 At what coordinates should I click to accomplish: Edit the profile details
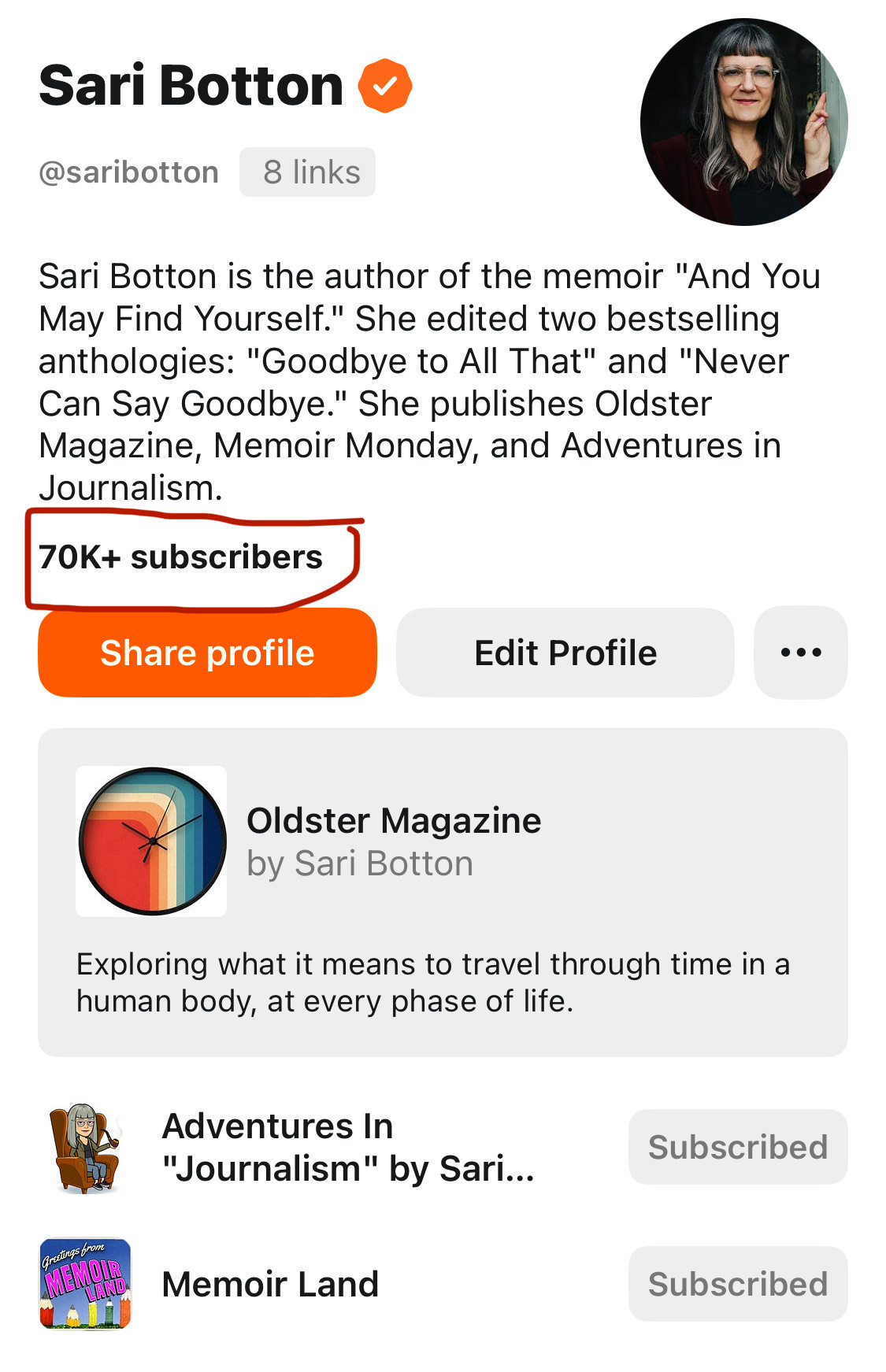[565, 653]
